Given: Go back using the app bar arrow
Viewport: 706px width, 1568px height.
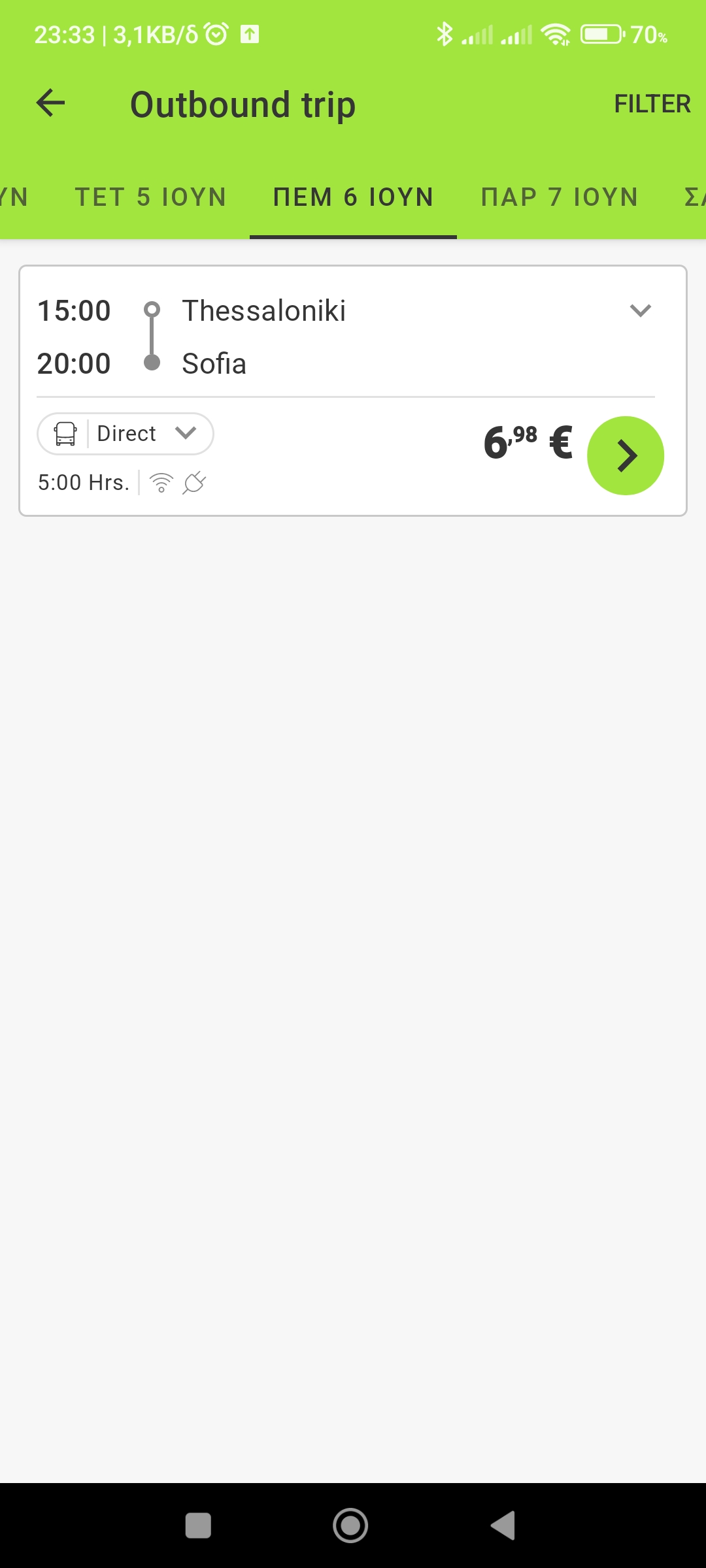Looking at the screenshot, I should tap(50, 103).
